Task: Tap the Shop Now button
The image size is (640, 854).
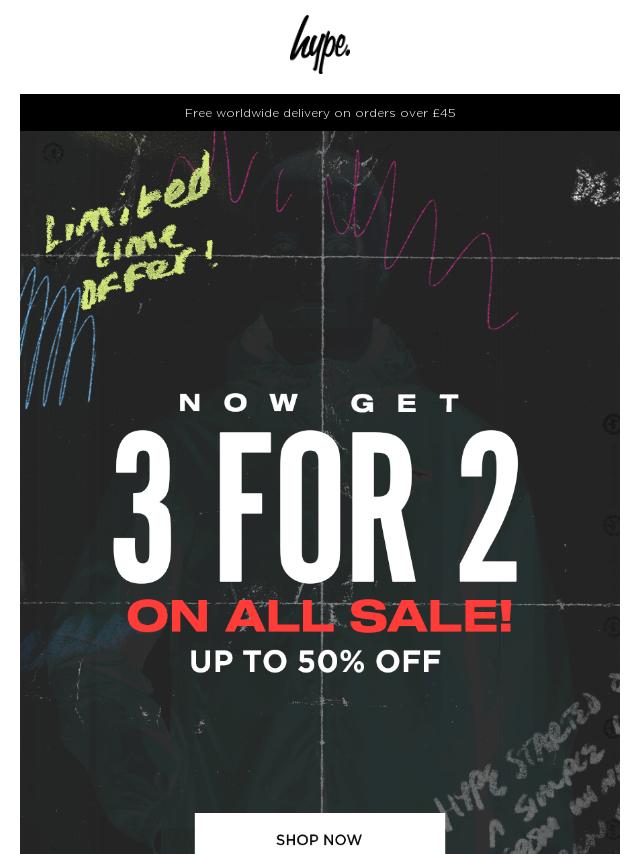Action: (319, 837)
